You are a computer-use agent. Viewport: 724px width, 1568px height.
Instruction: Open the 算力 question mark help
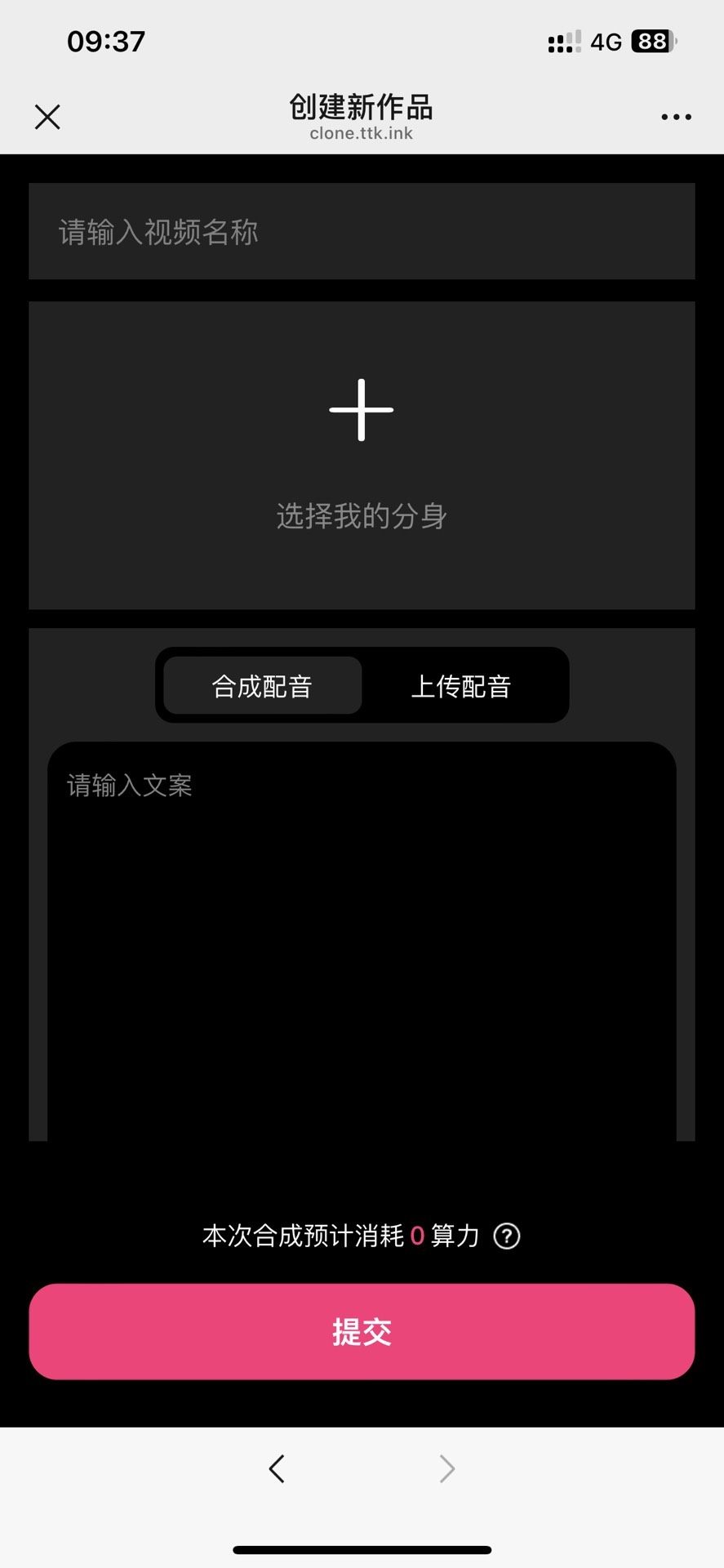[506, 1236]
